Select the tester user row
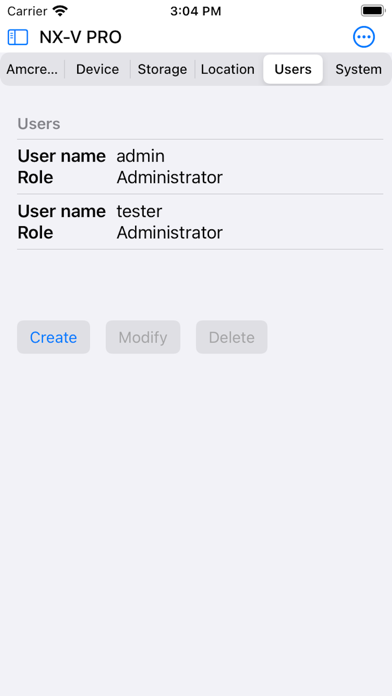 pyautogui.click(x=200, y=222)
